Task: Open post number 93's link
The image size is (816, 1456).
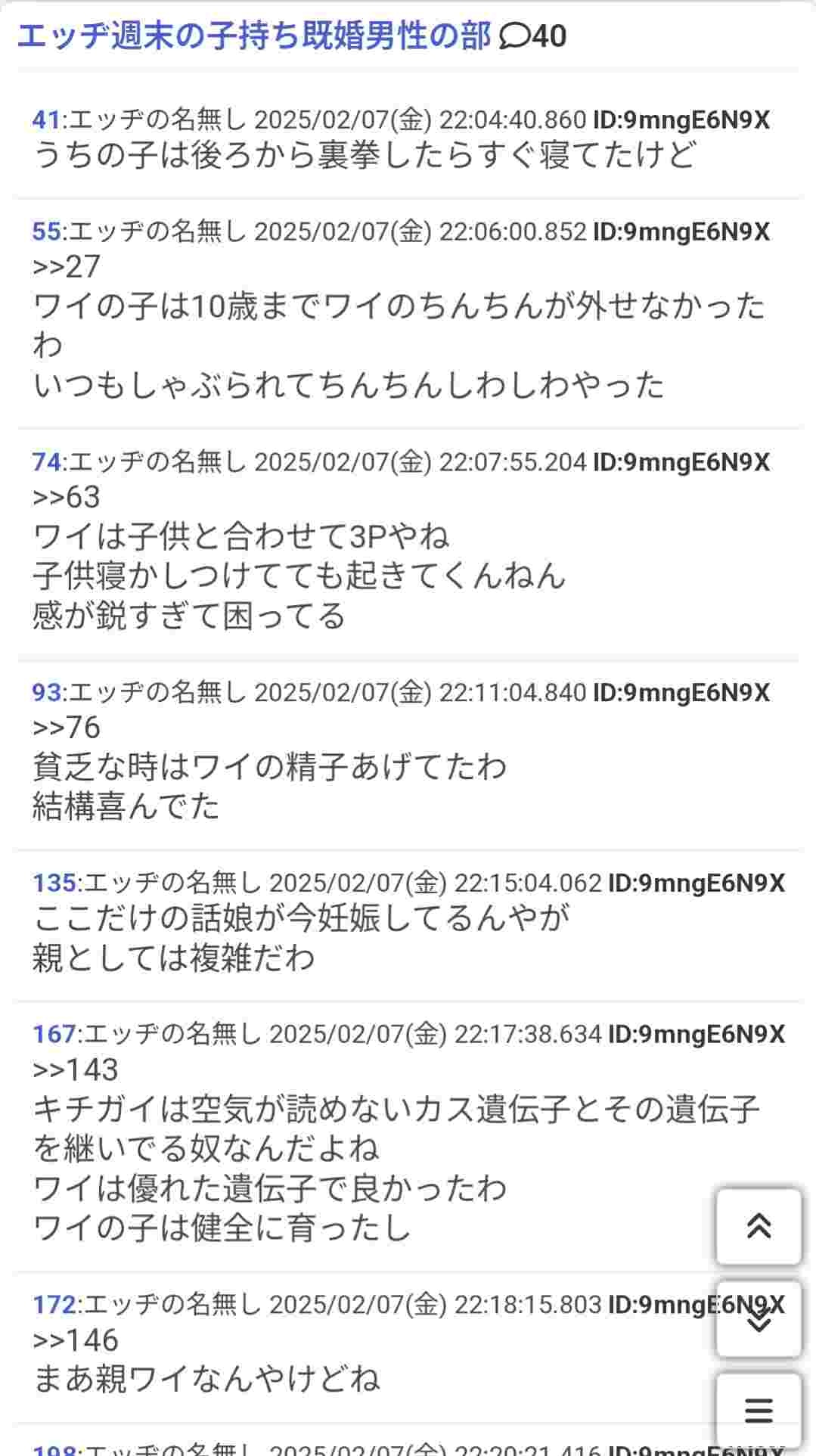Action: [x=45, y=692]
